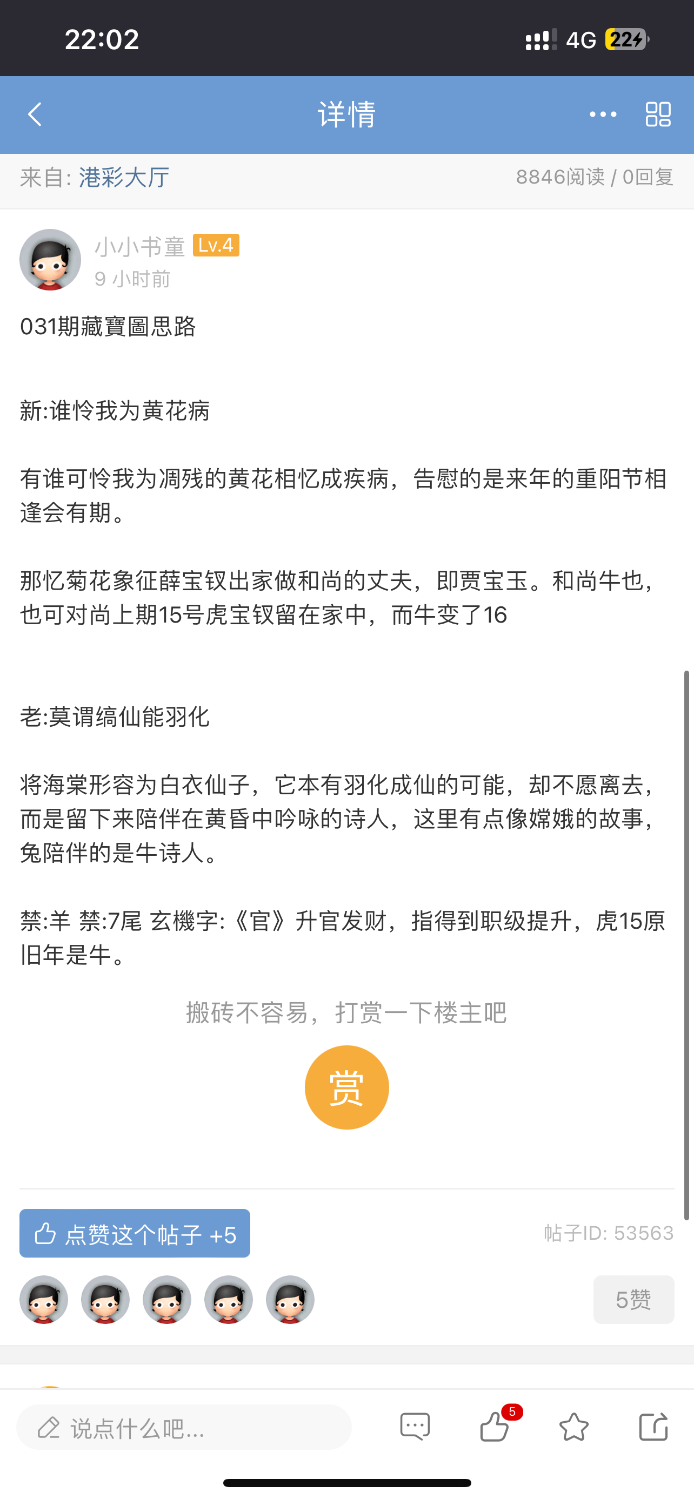
Task: Favorite this post with the star
Action: click(x=574, y=1427)
